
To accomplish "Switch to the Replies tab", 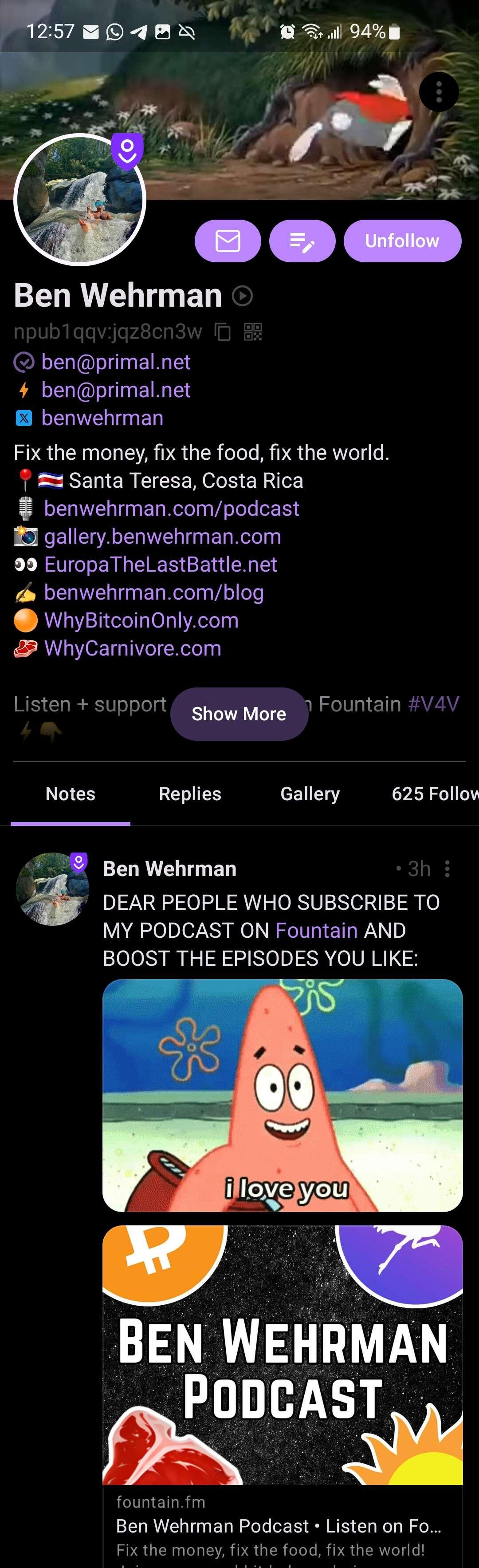I will [x=190, y=794].
